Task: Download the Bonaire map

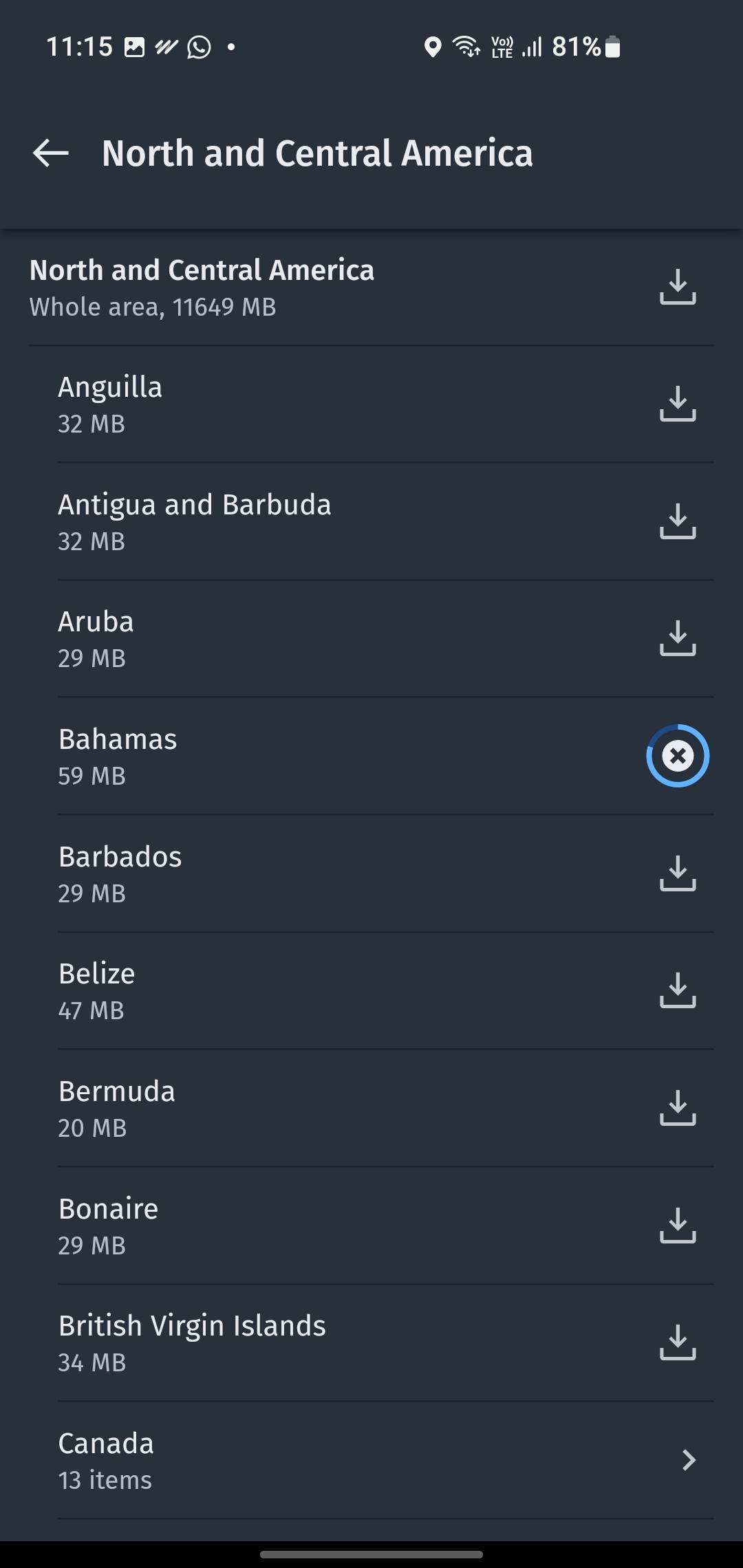Action: pyautogui.click(x=678, y=1226)
